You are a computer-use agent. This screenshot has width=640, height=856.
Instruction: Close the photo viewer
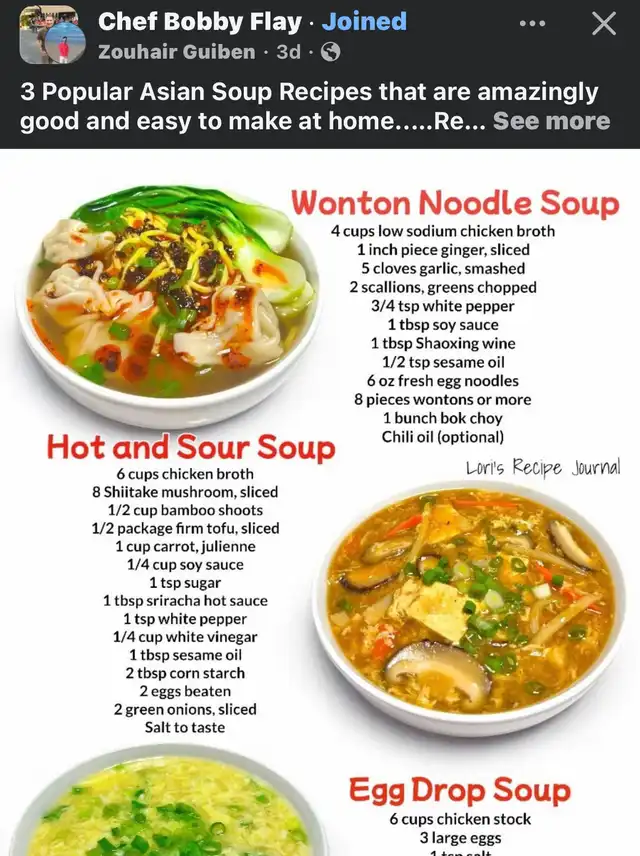pyautogui.click(x=603, y=24)
